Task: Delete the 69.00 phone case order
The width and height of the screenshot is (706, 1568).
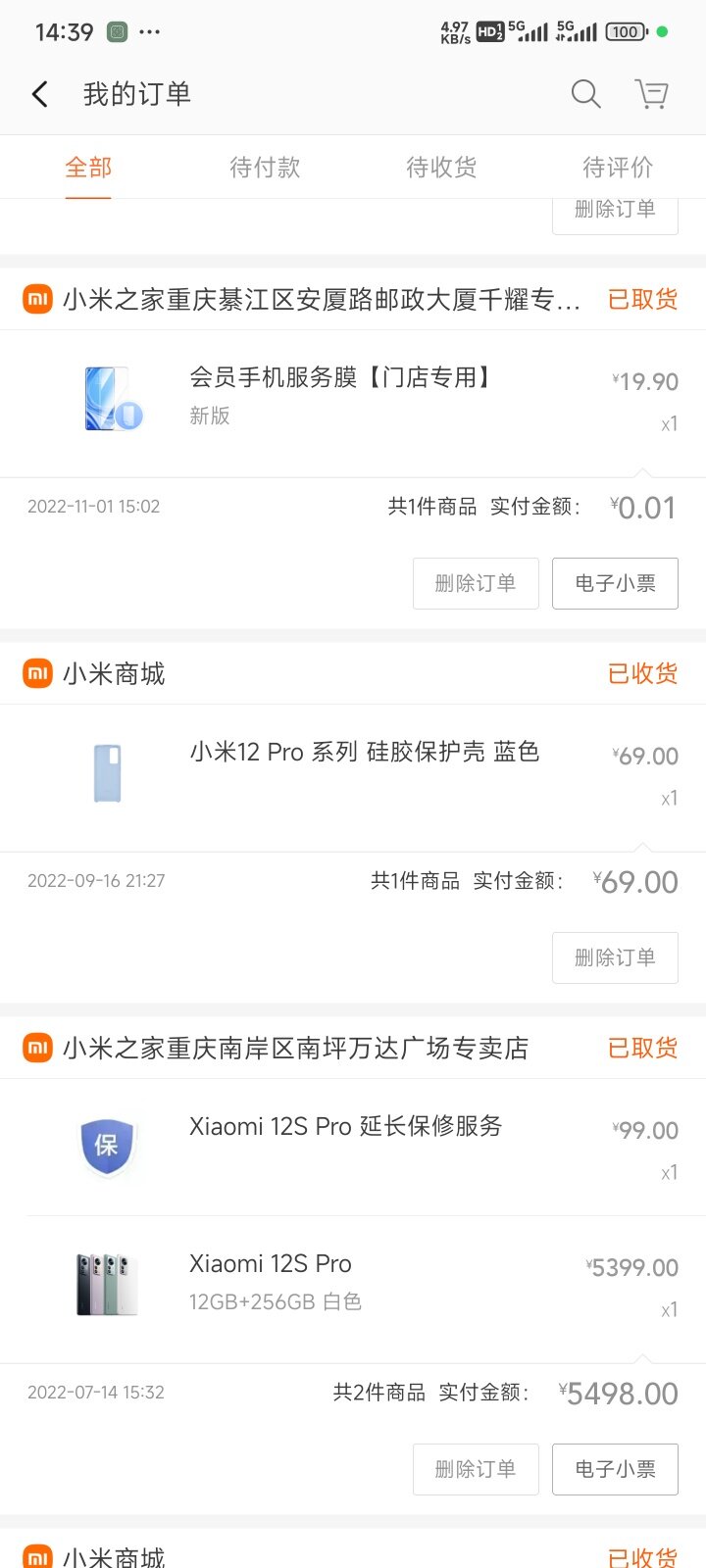Action: [x=615, y=957]
